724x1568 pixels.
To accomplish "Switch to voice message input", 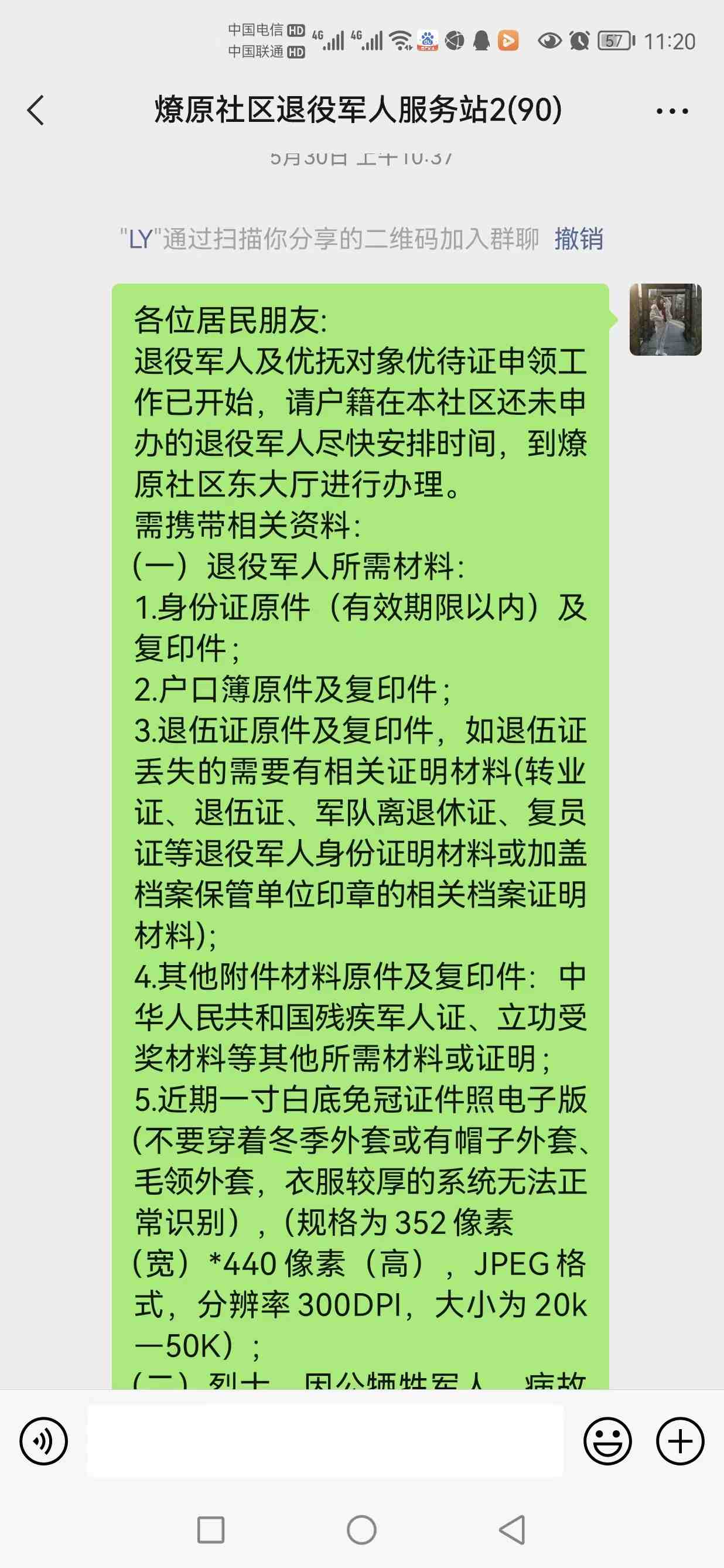I will [x=44, y=1440].
